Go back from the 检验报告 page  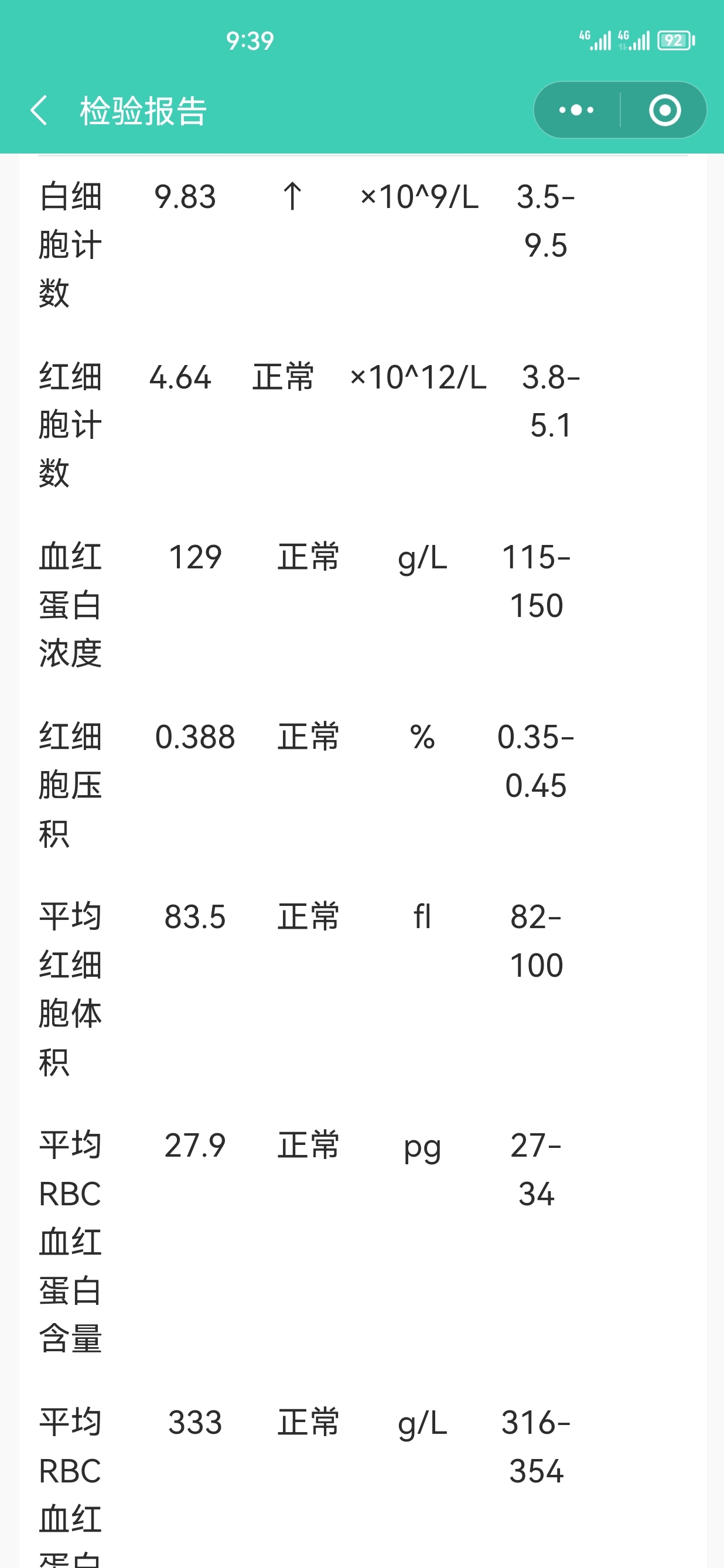(x=39, y=110)
